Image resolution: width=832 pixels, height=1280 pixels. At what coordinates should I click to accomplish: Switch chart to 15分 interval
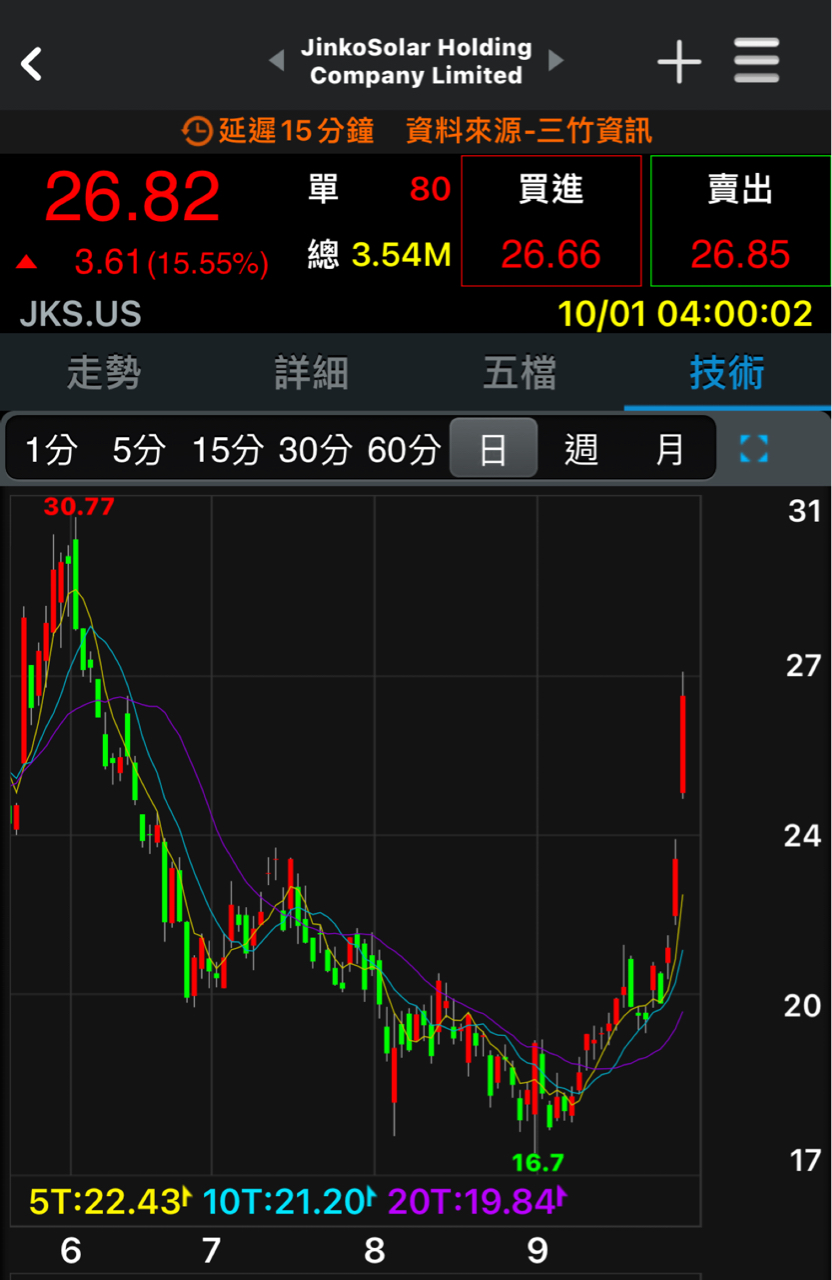point(227,450)
